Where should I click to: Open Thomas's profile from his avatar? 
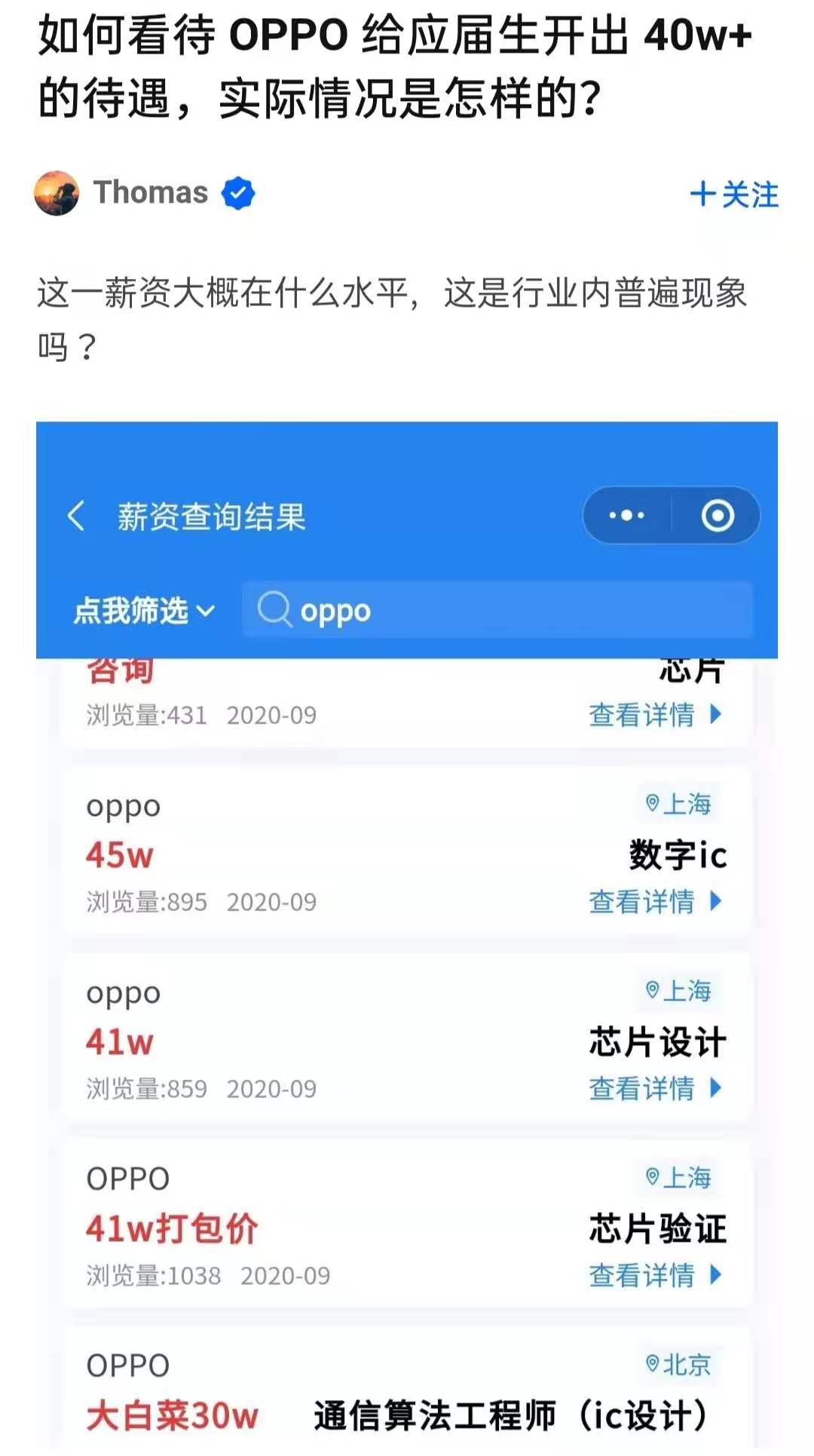point(57,193)
